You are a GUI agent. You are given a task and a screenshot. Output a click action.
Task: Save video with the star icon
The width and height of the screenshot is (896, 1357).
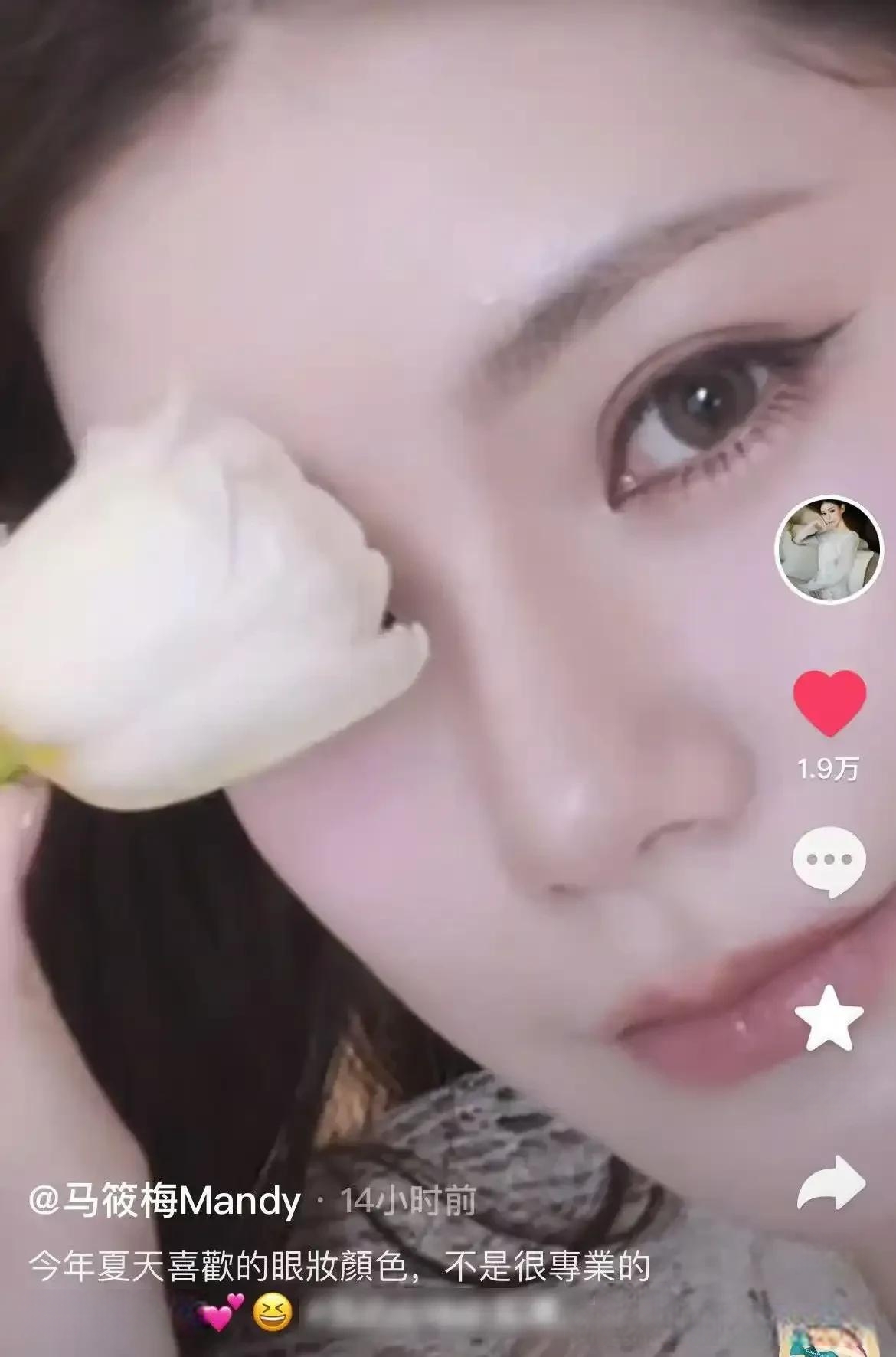tap(829, 1017)
